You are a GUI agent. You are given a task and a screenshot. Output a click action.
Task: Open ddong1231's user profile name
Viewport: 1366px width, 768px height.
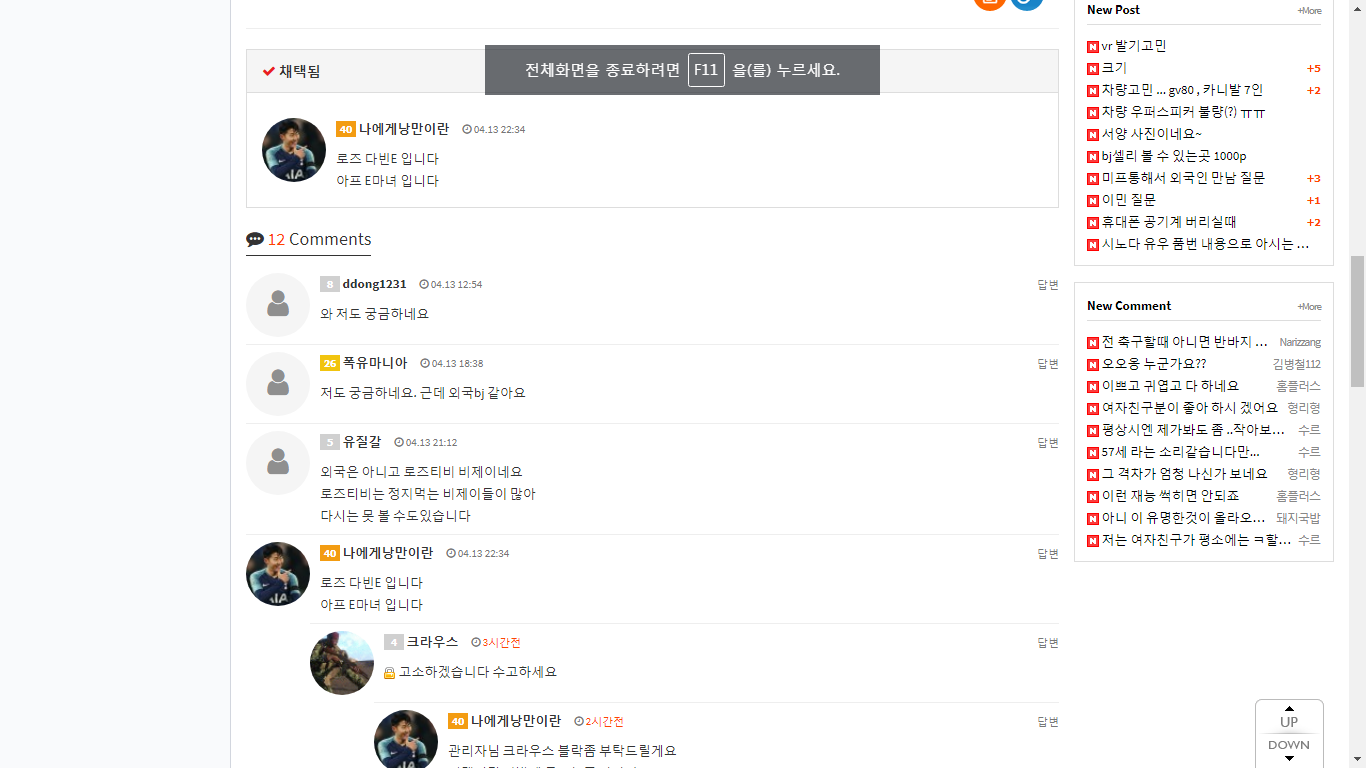click(374, 284)
